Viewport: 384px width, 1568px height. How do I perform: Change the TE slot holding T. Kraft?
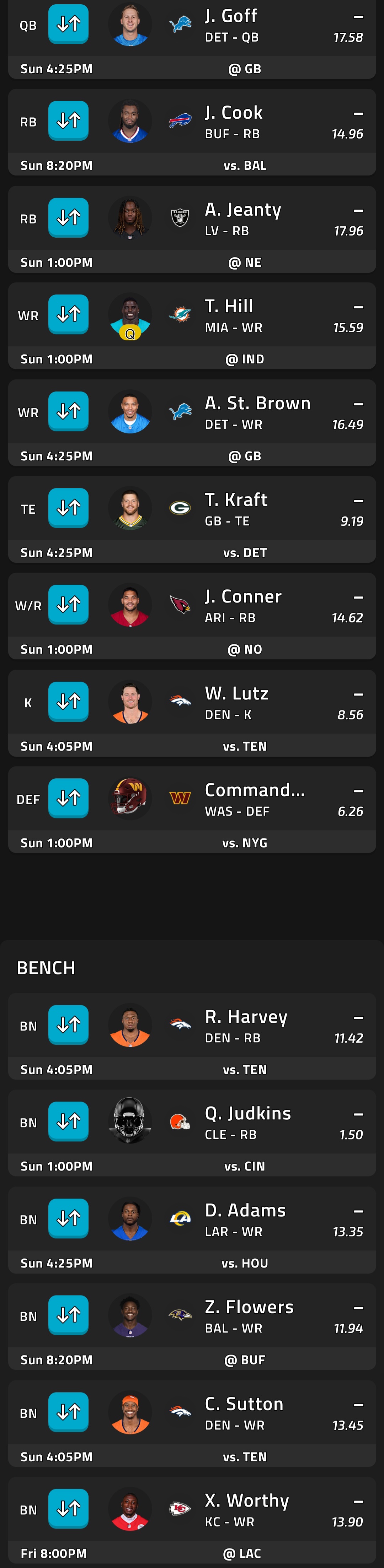point(68,508)
